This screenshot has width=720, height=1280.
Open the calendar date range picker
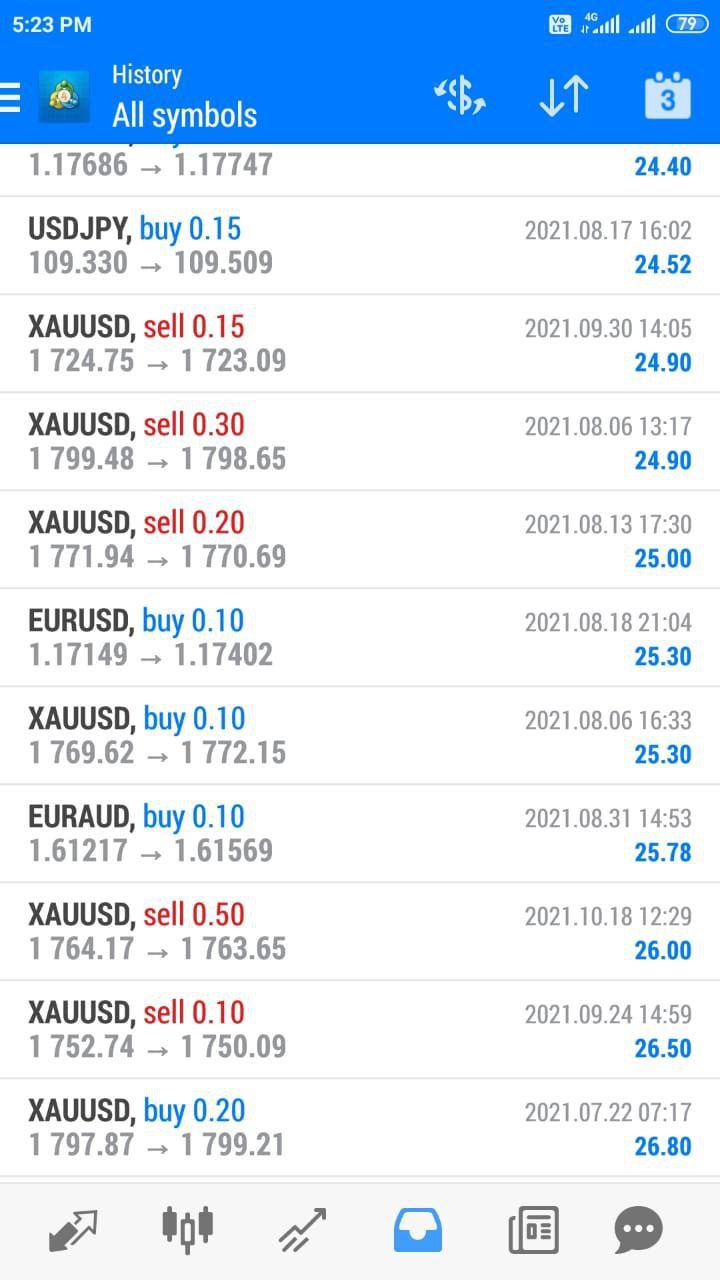pyautogui.click(x=667, y=97)
